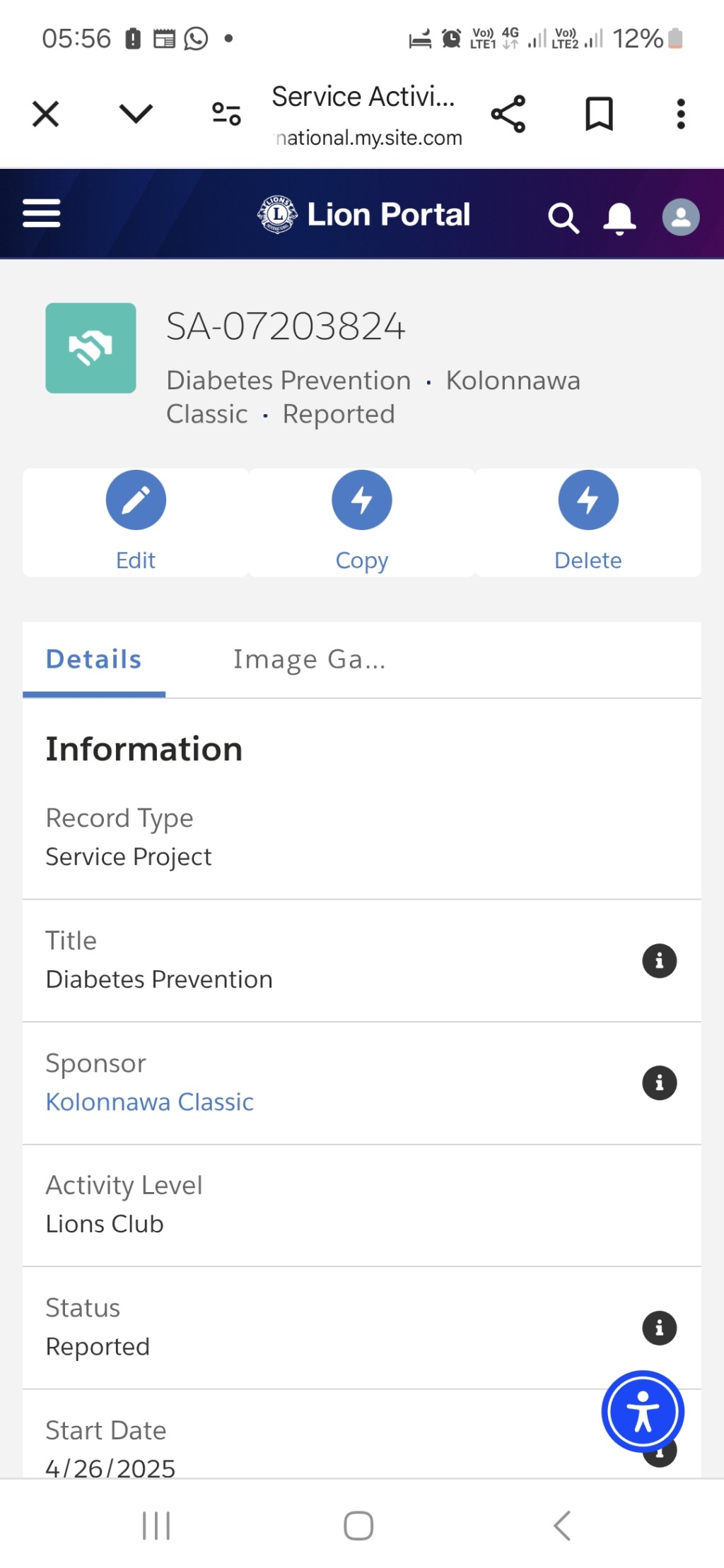Delete this service activity

[x=588, y=522]
